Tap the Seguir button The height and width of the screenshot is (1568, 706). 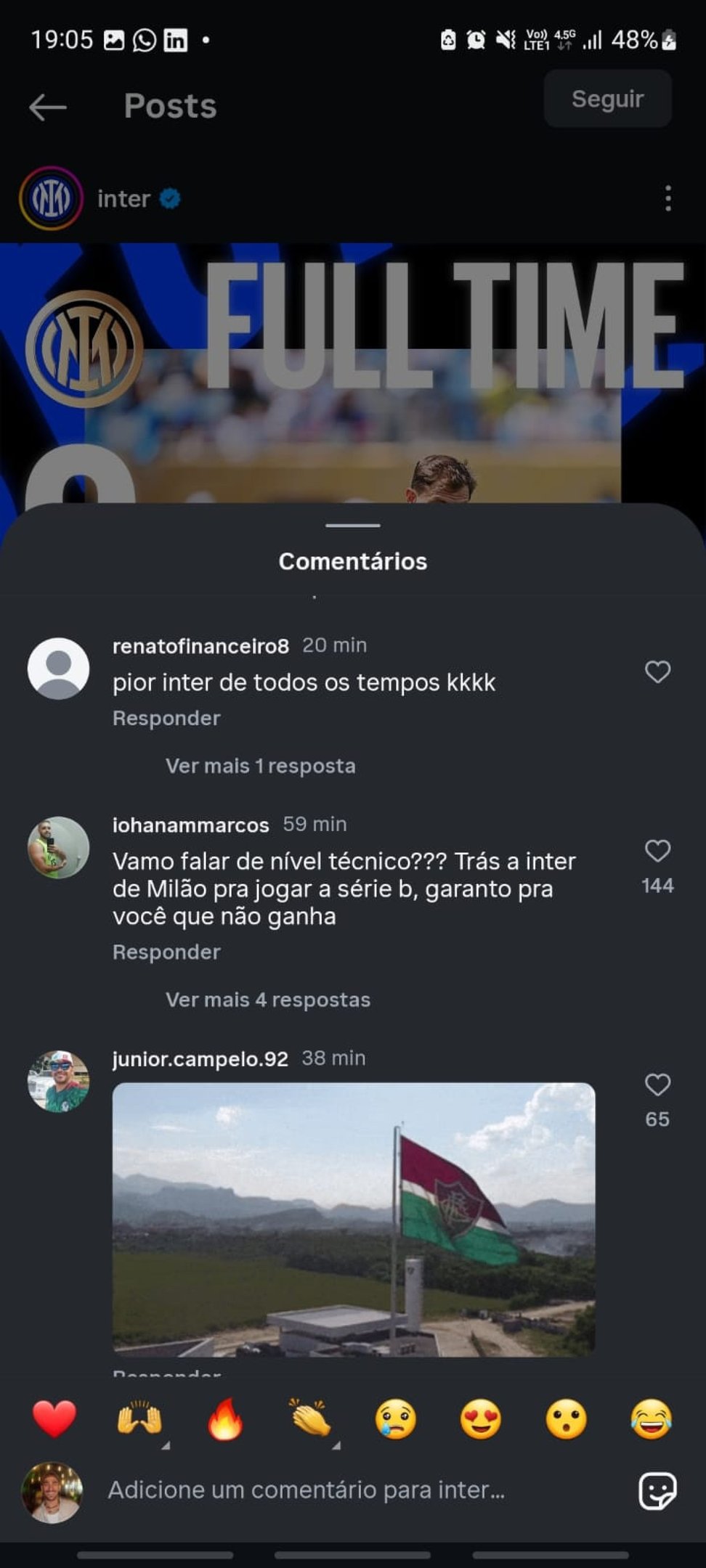click(x=607, y=99)
